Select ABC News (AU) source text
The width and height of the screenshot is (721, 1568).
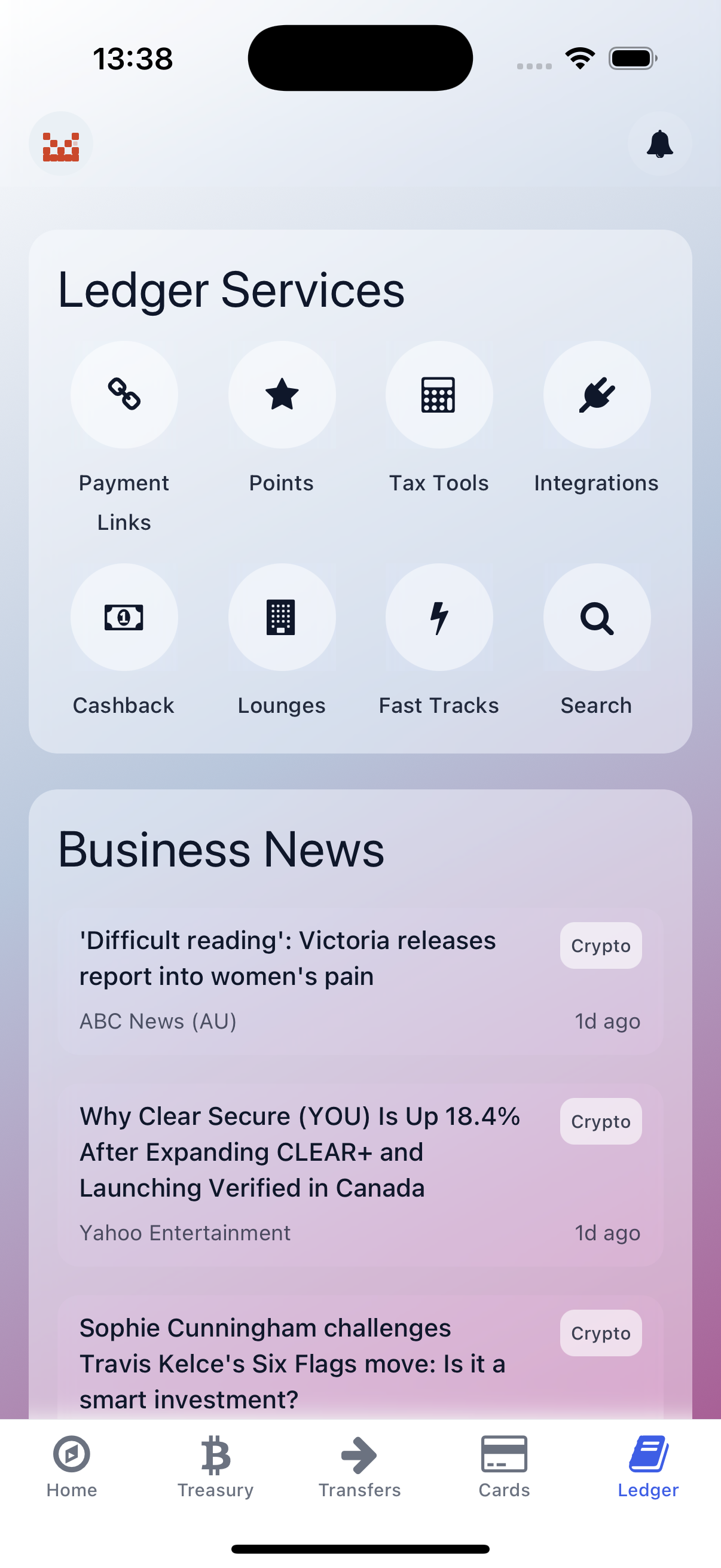[x=158, y=1021]
